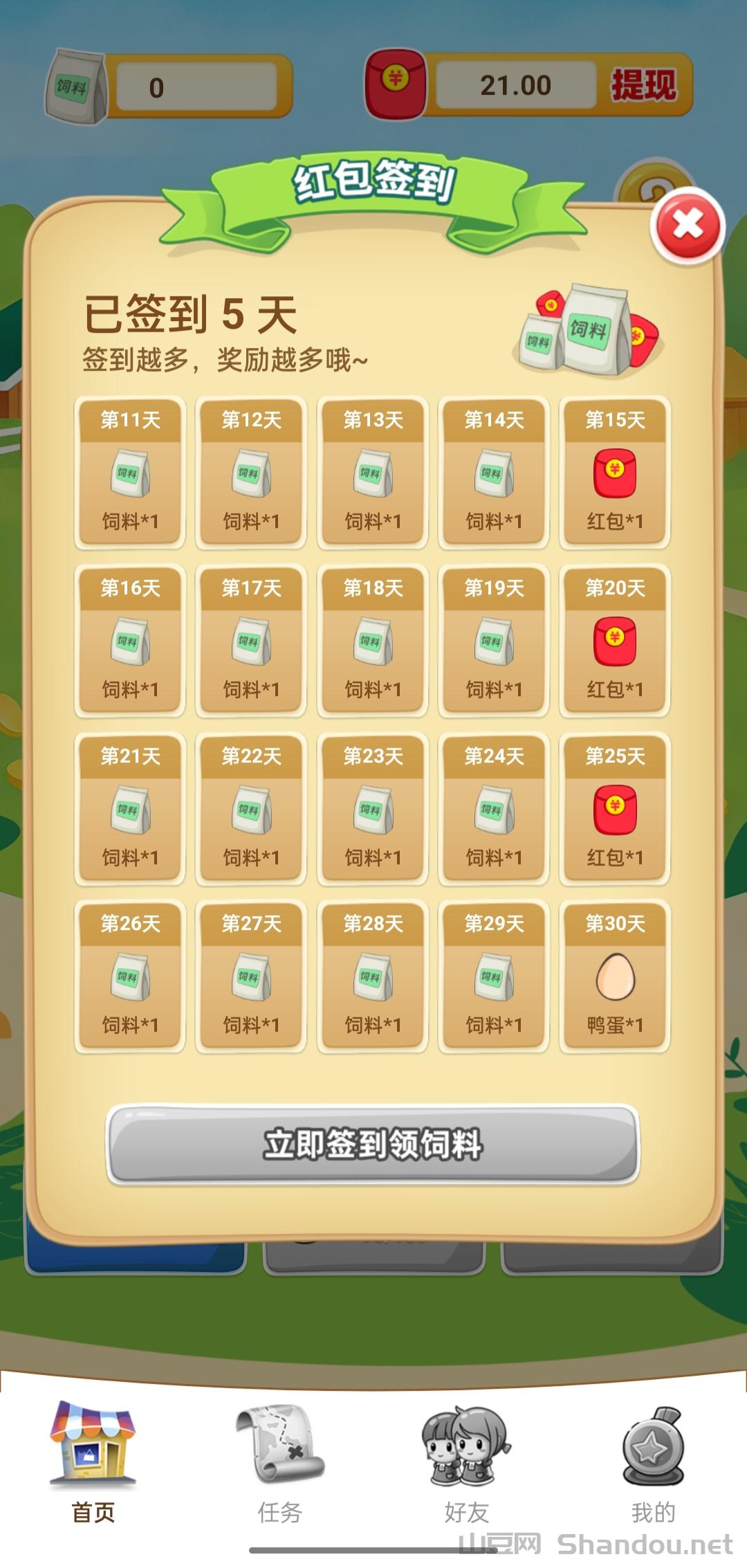This screenshot has height=1568, width=747.
Task: Go to the 好友 tab
Action: click(x=466, y=1459)
